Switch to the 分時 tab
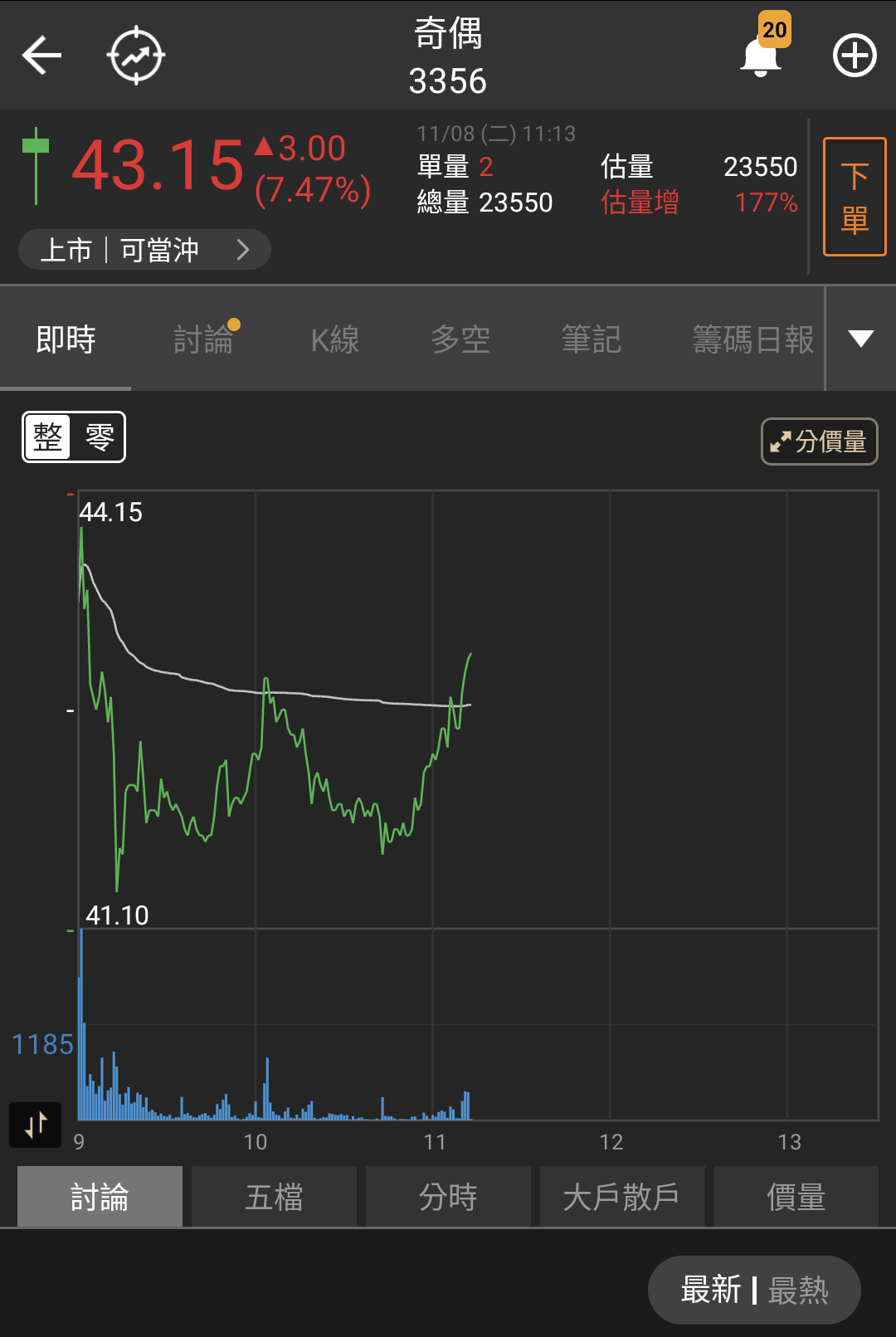 [448, 1197]
